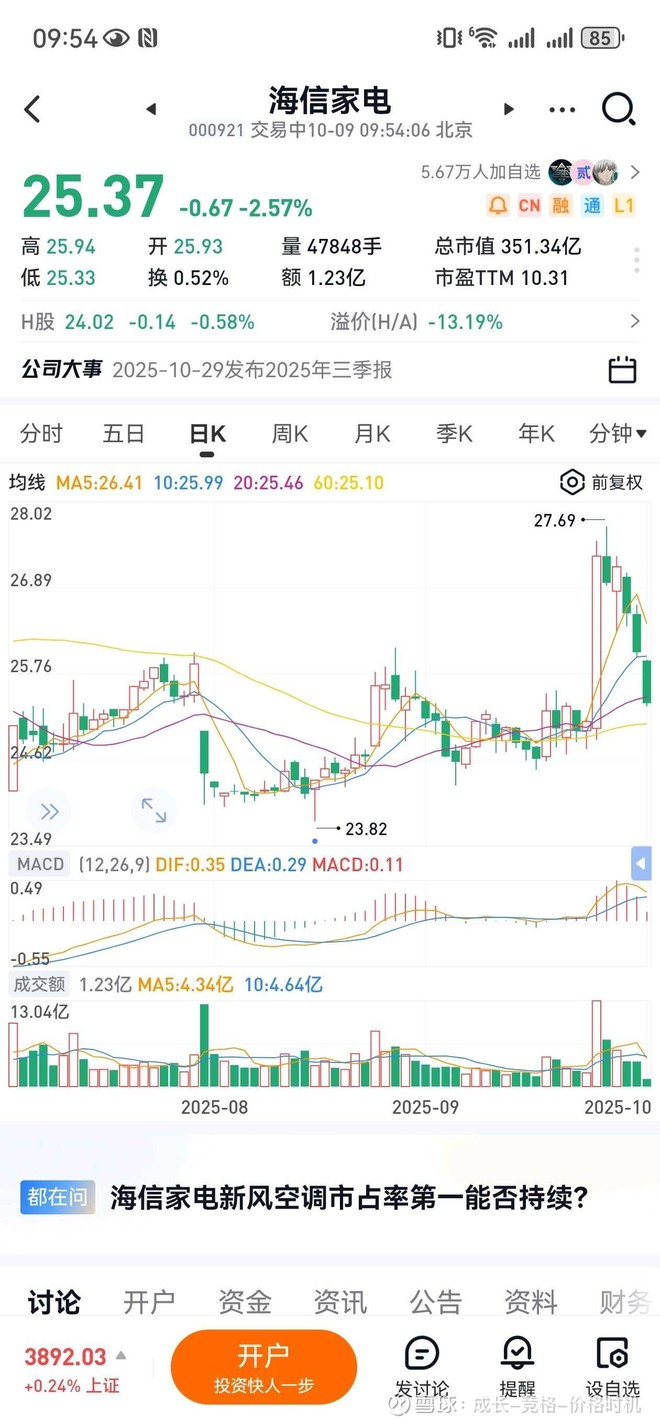
Task: Change the 前复权 adjustment setting
Action: 602,482
